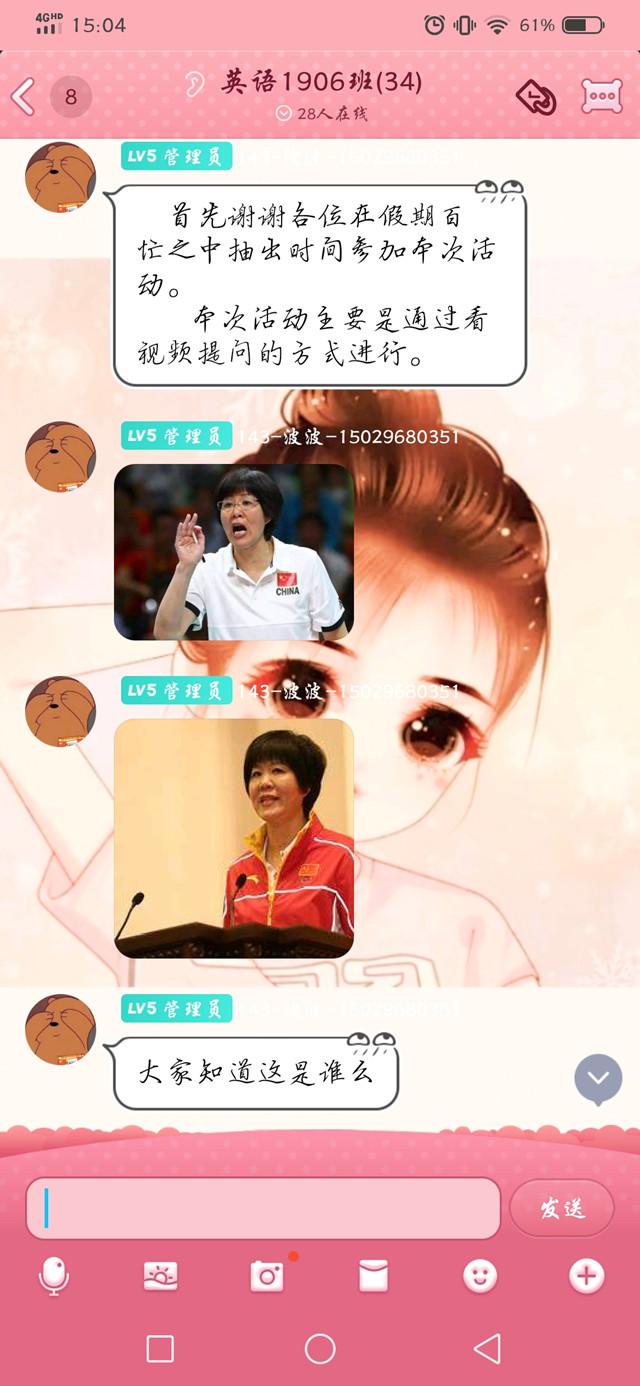Open 28人在线 online members dropdown
Image resolution: width=640 pixels, height=1386 pixels.
[321, 114]
